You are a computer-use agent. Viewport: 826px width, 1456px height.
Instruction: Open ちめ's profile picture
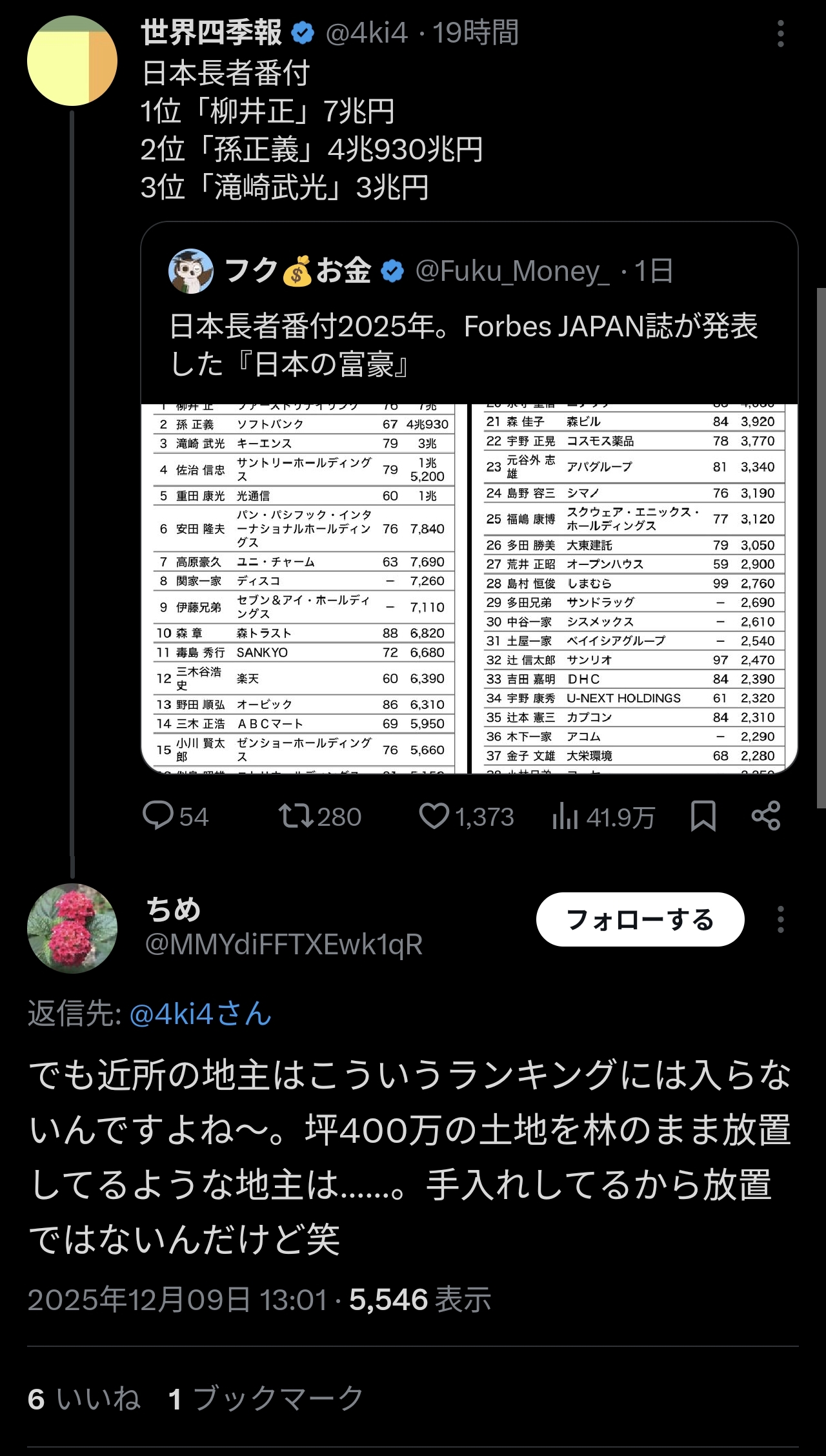[x=72, y=928]
